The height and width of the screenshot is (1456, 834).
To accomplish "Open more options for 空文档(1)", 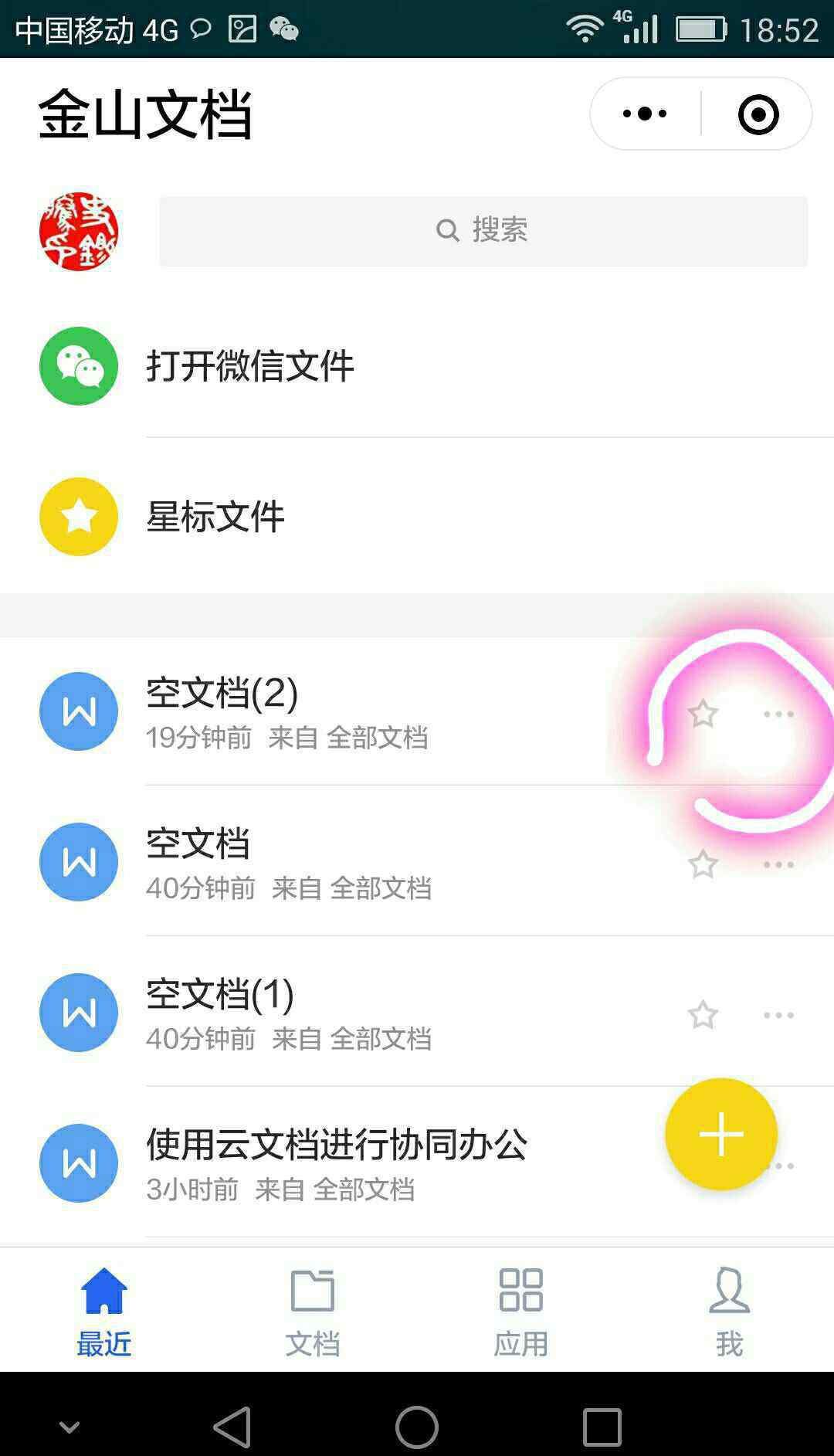I will point(778,1015).
